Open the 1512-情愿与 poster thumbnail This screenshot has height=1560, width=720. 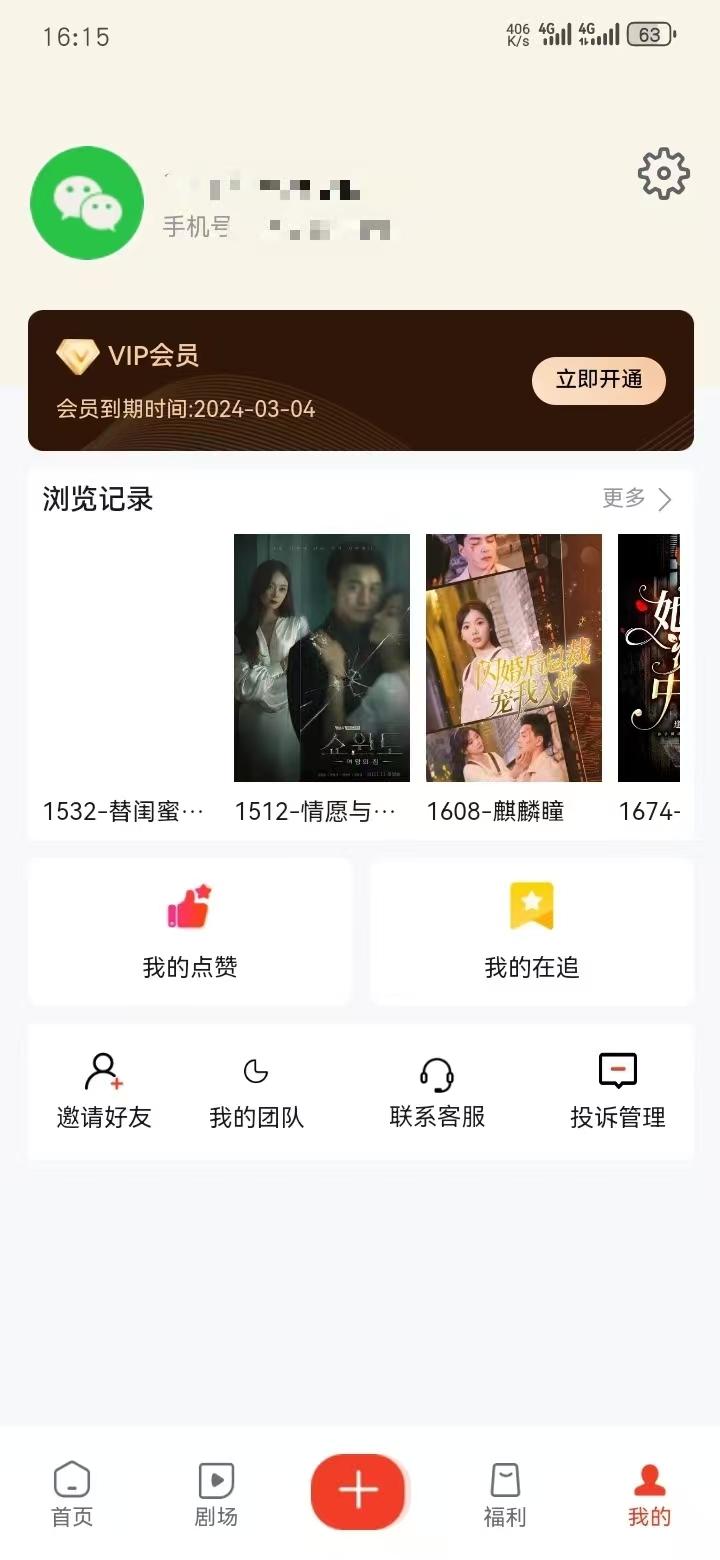point(321,658)
